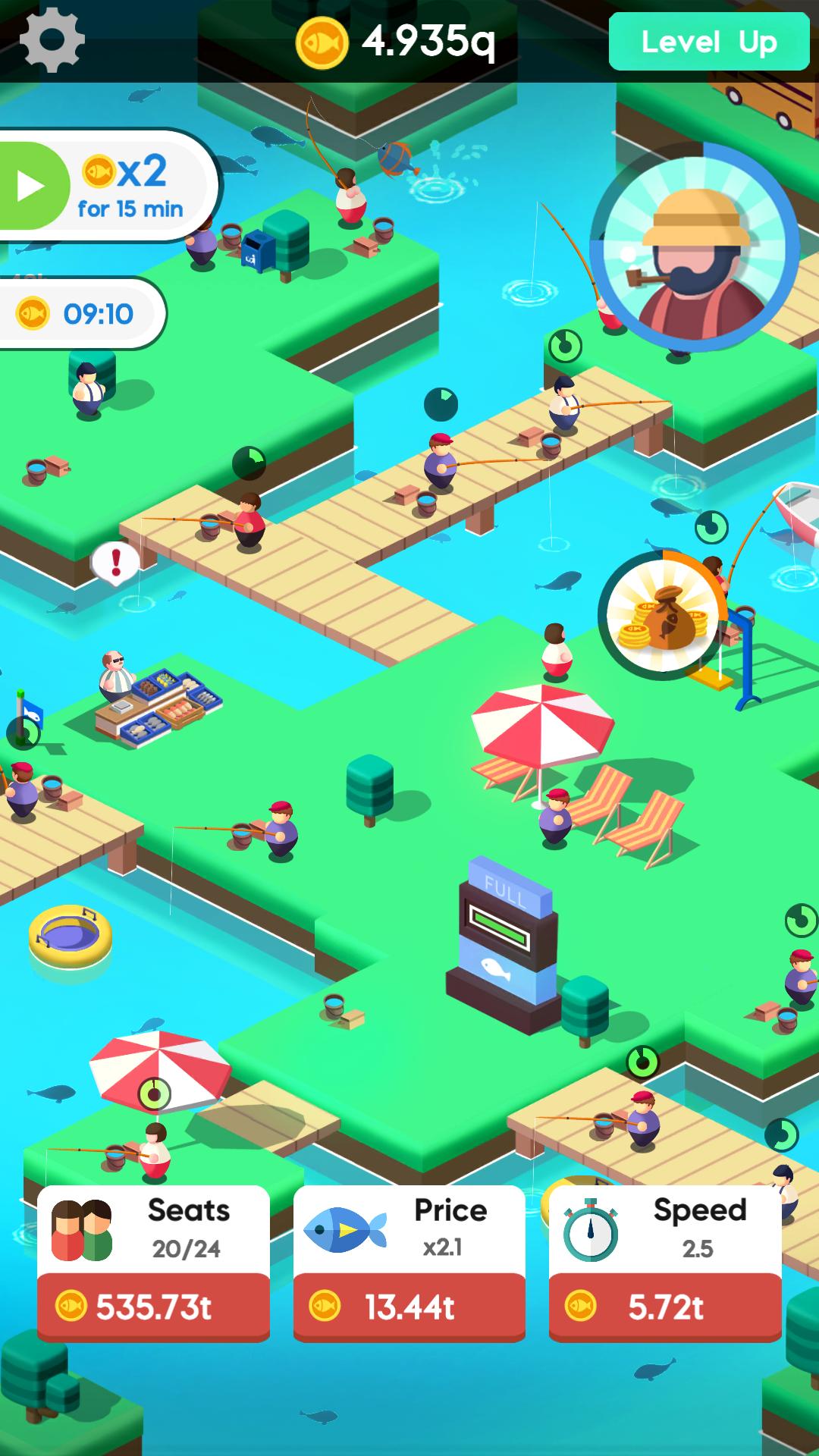Upgrade Speed for 5.72t
The image size is (819, 1456).
click(x=665, y=1307)
